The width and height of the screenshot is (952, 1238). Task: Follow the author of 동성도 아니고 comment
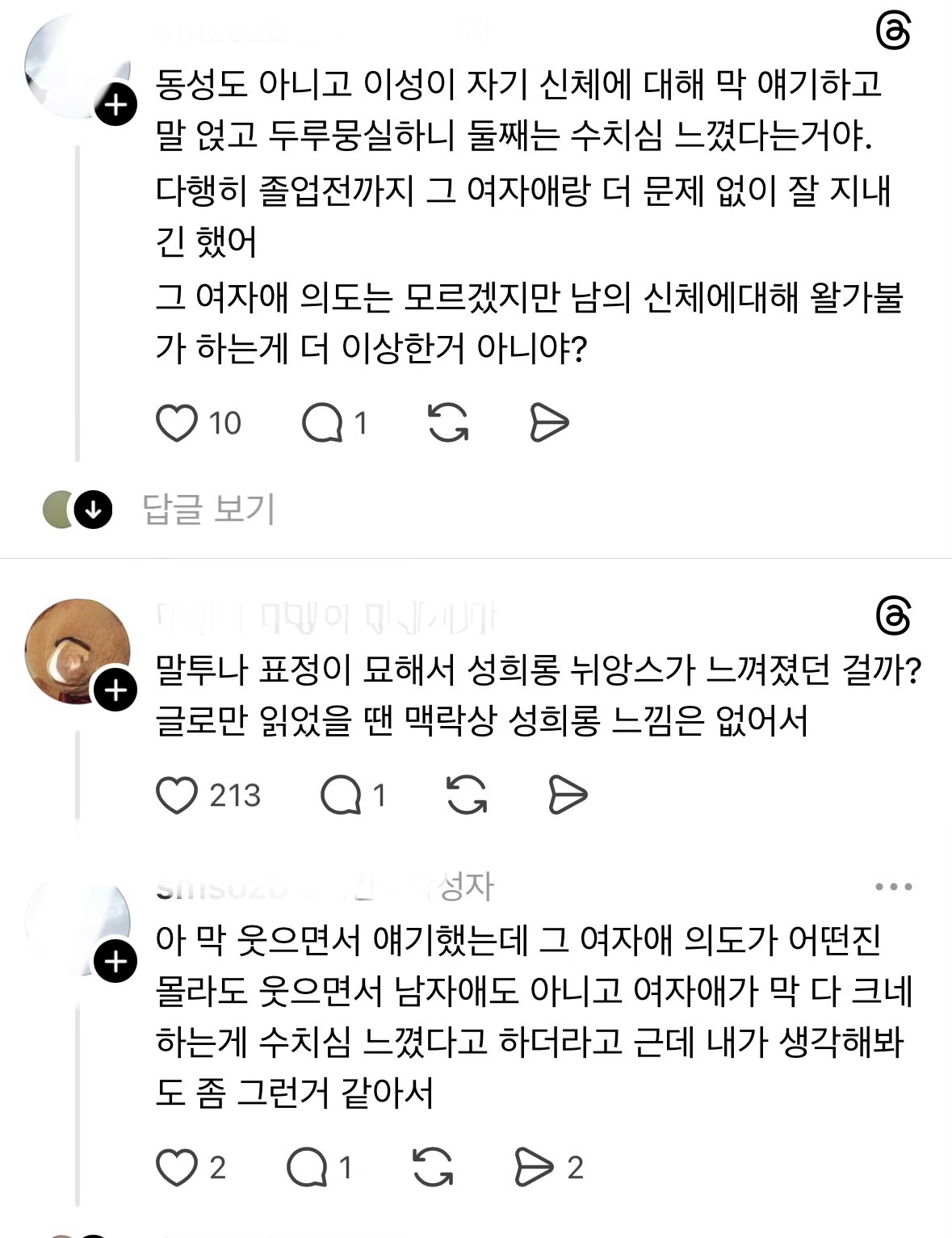coord(116,105)
